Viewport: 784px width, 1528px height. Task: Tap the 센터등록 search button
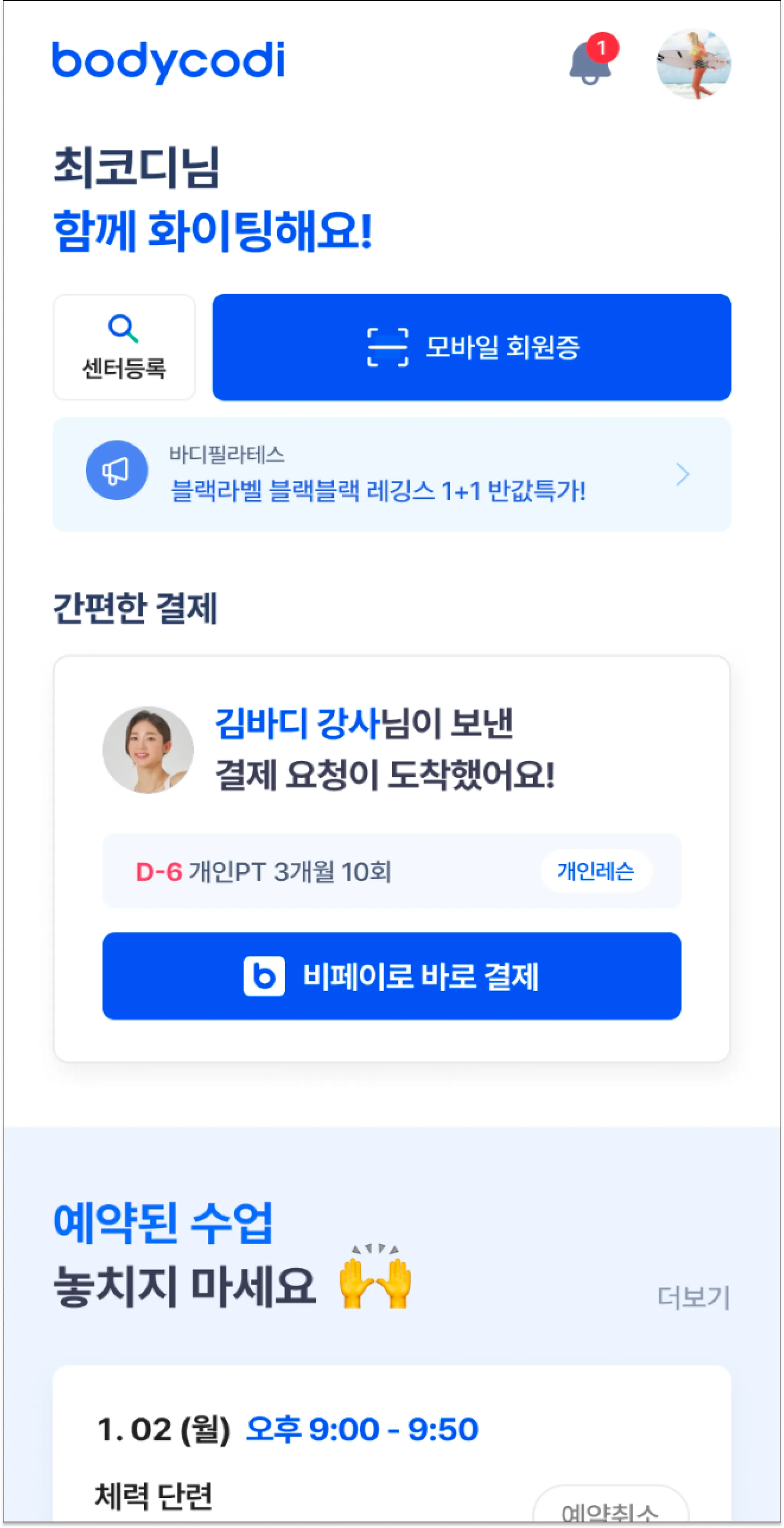[x=124, y=348]
